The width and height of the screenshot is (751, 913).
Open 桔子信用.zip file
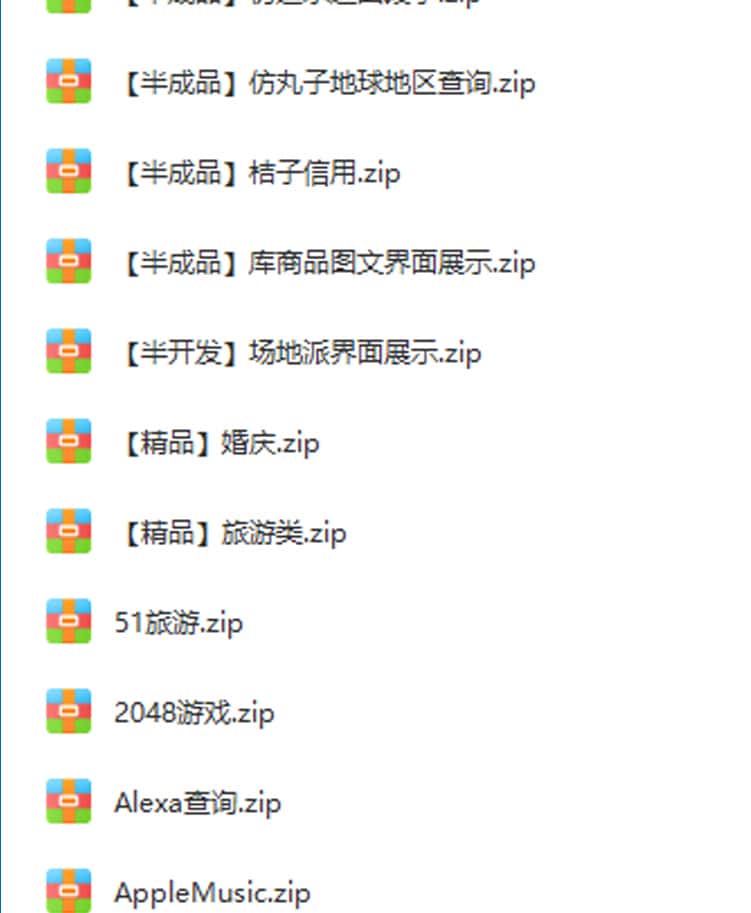coord(258,173)
